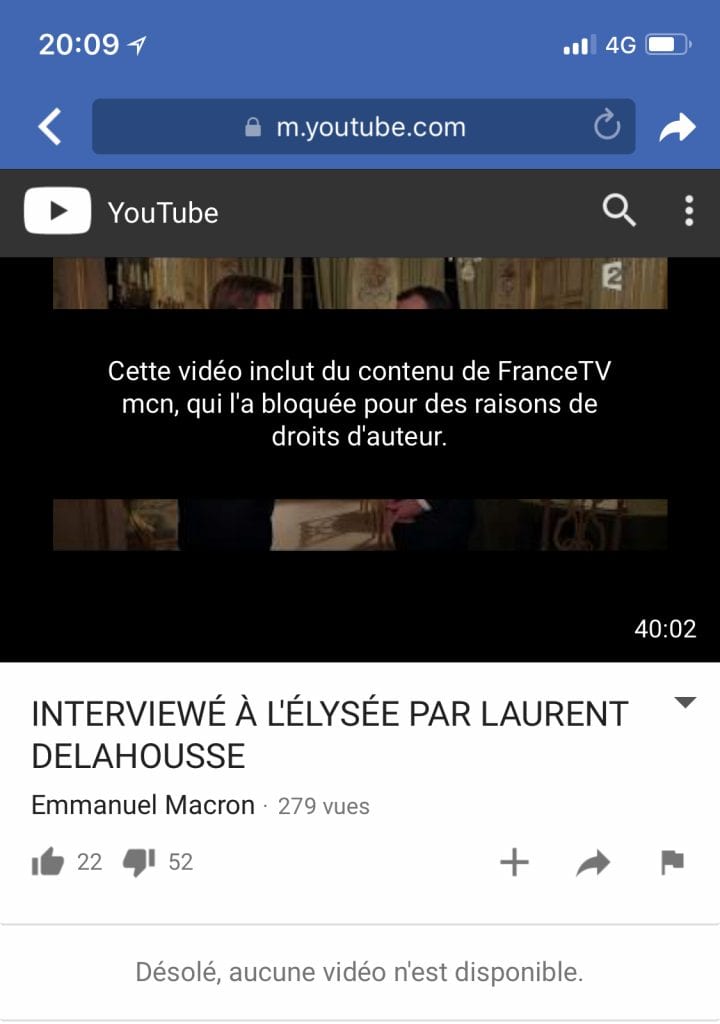
Task: Share the video using the arrow below the title
Action: point(593,862)
